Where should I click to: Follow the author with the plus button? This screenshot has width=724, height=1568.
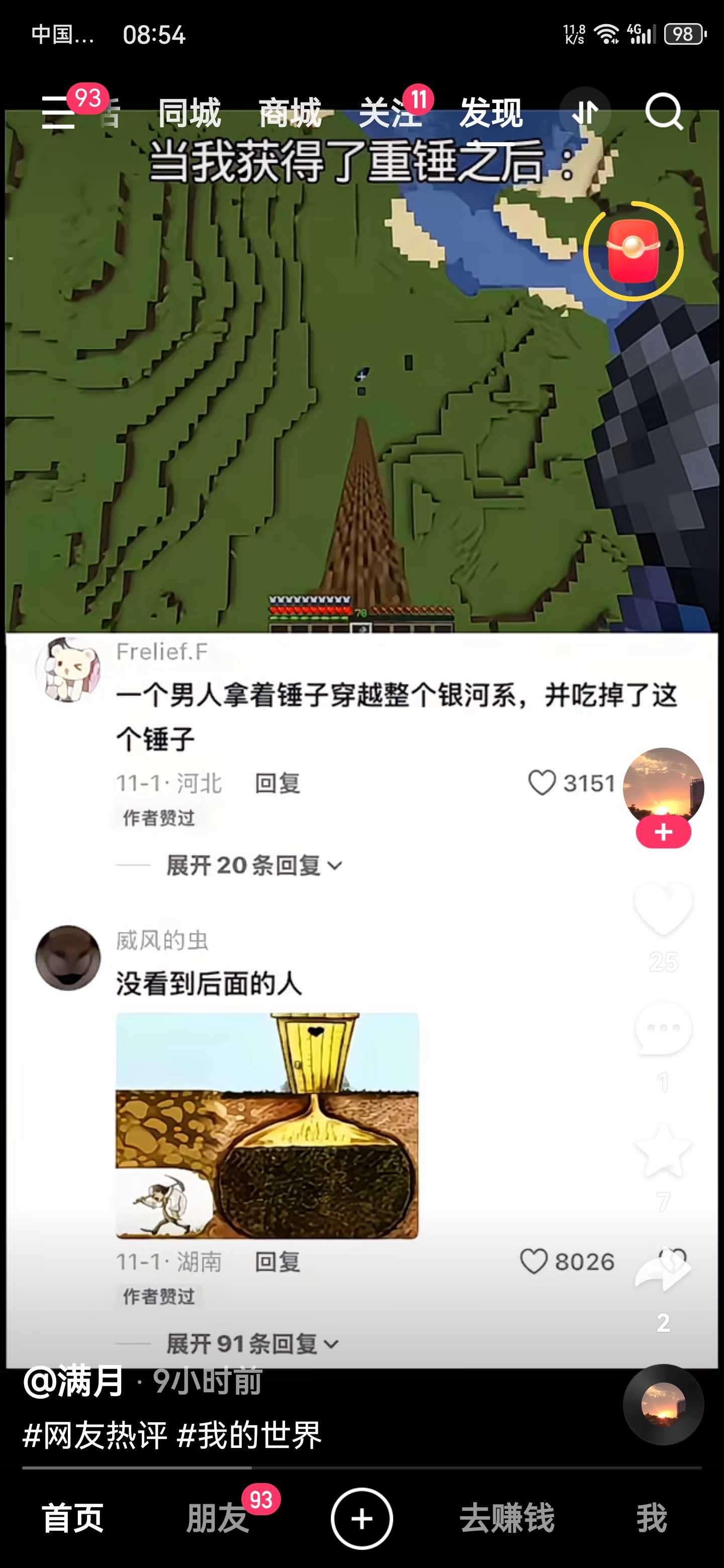click(663, 832)
